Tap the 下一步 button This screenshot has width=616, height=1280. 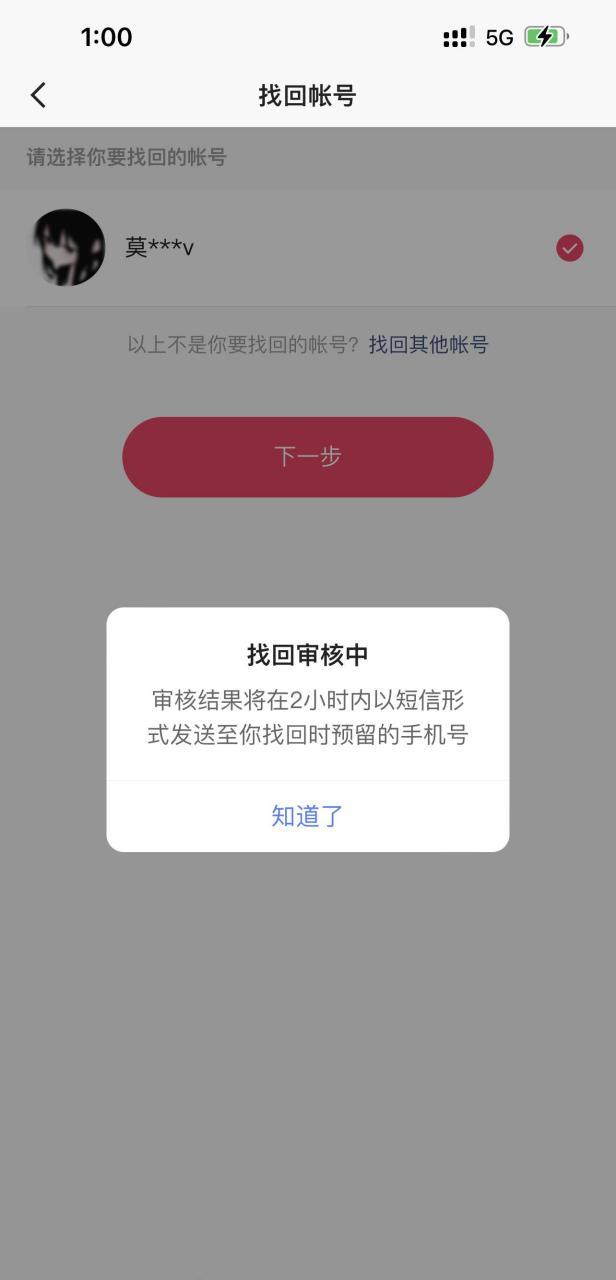(307, 457)
